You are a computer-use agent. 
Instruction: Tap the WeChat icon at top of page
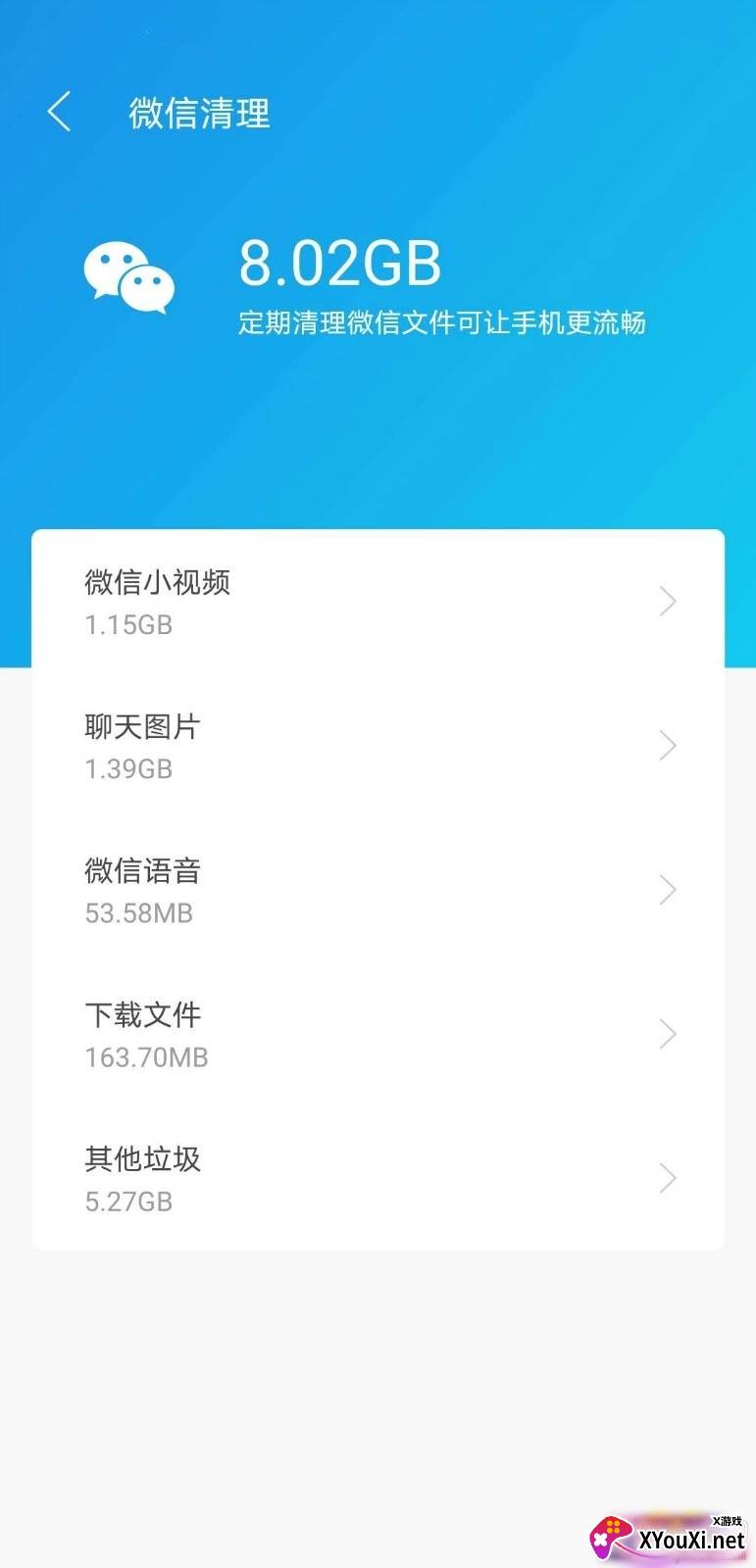click(130, 279)
